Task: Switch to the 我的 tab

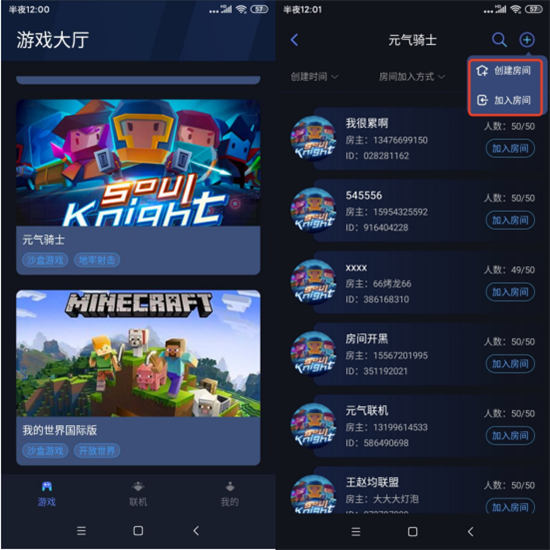Action: pos(230,495)
